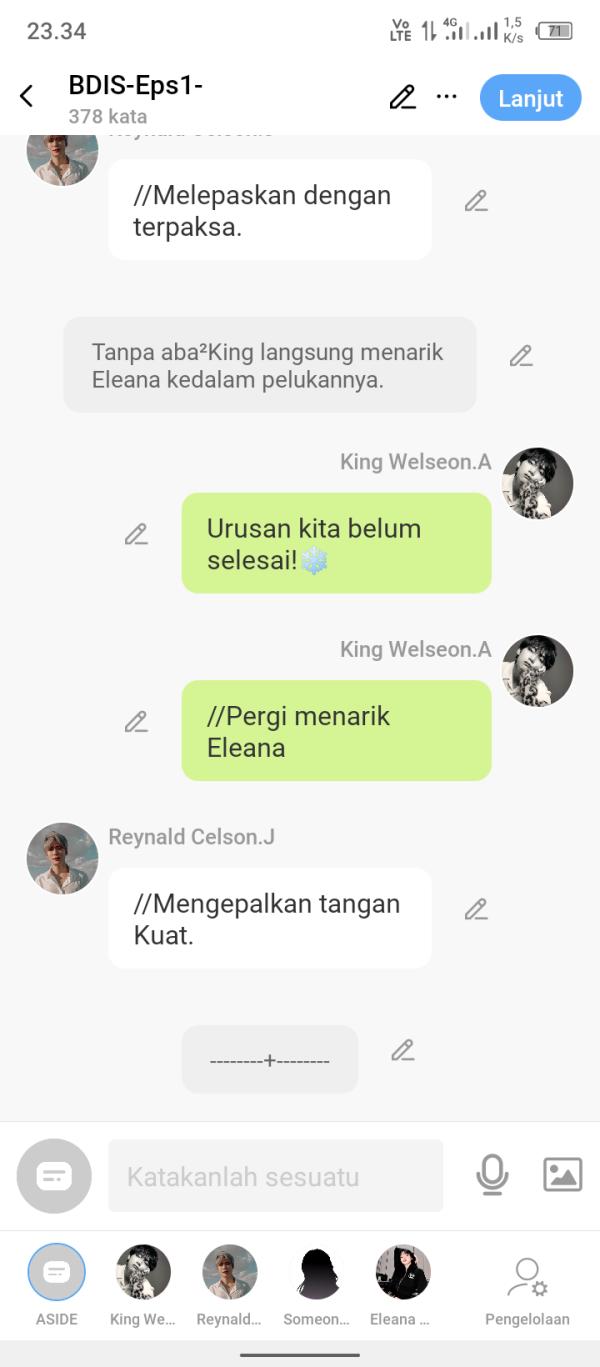This screenshot has height=1367, width=600.
Task: Record a voice message with the microphone
Action: click(492, 1175)
